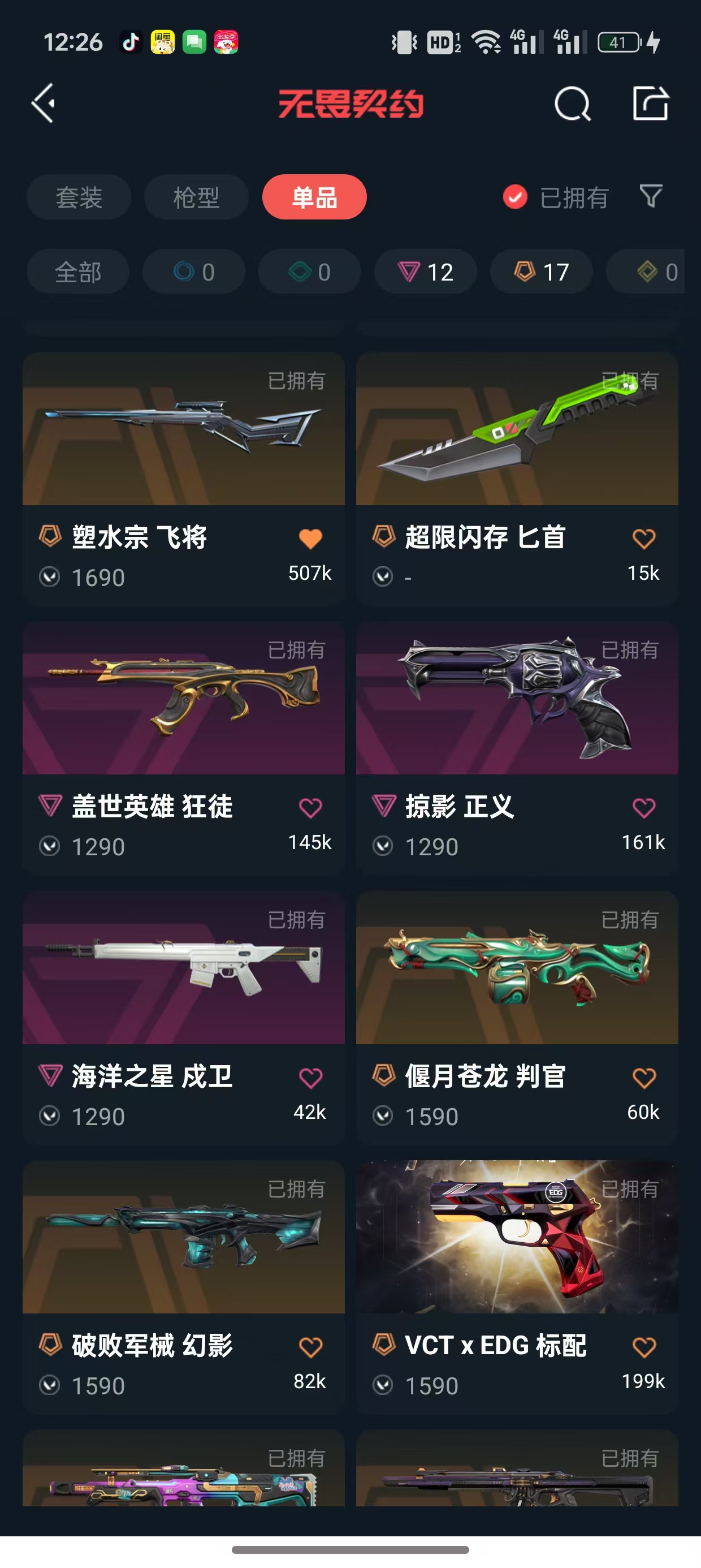
Task: Switch to the 枪型 tab
Action: [x=196, y=197]
